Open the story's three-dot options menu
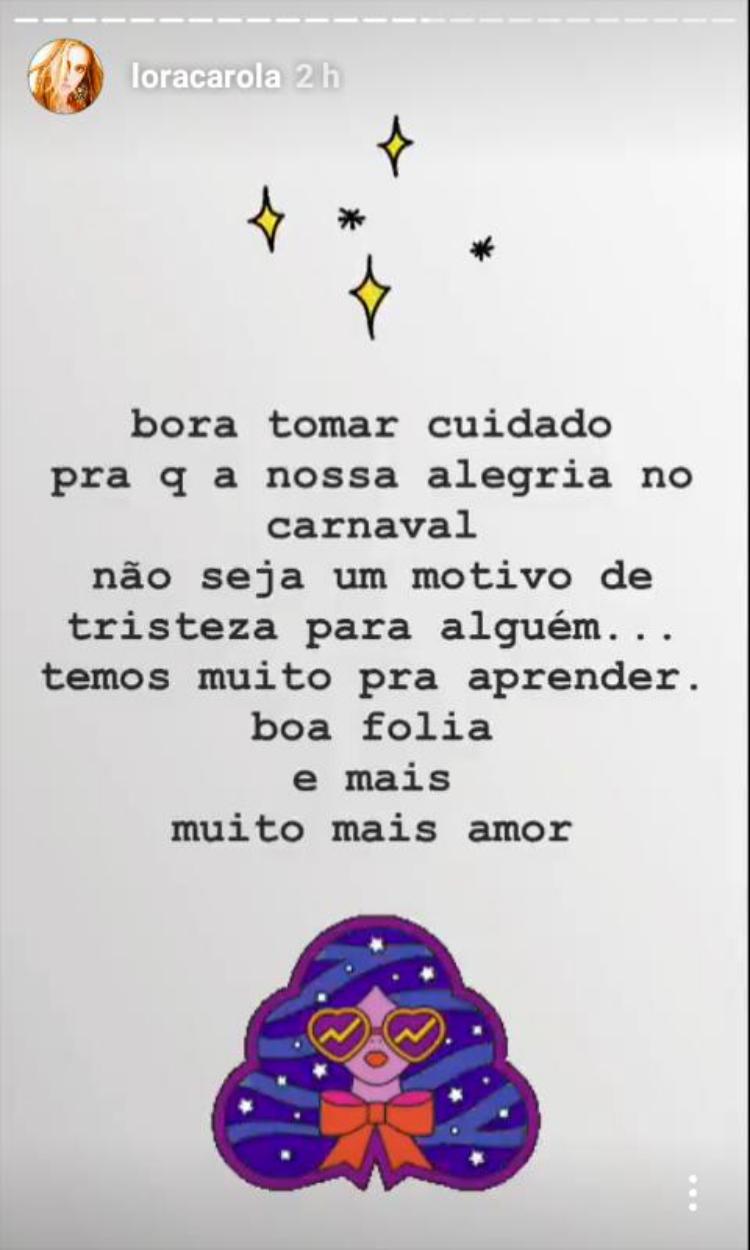The height and width of the screenshot is (1250, 750). point(692,1193)
